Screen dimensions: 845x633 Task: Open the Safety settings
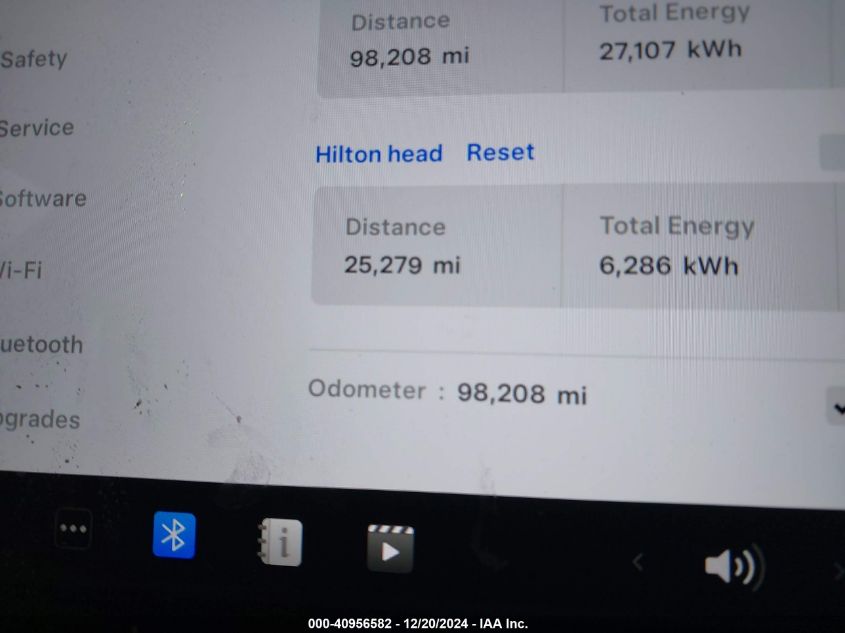coord(33,59)
